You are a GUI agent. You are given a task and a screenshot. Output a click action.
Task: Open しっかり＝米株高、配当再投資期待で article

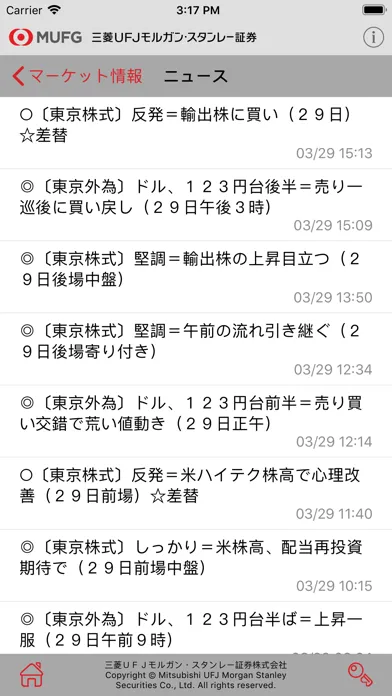coord(196,566)
